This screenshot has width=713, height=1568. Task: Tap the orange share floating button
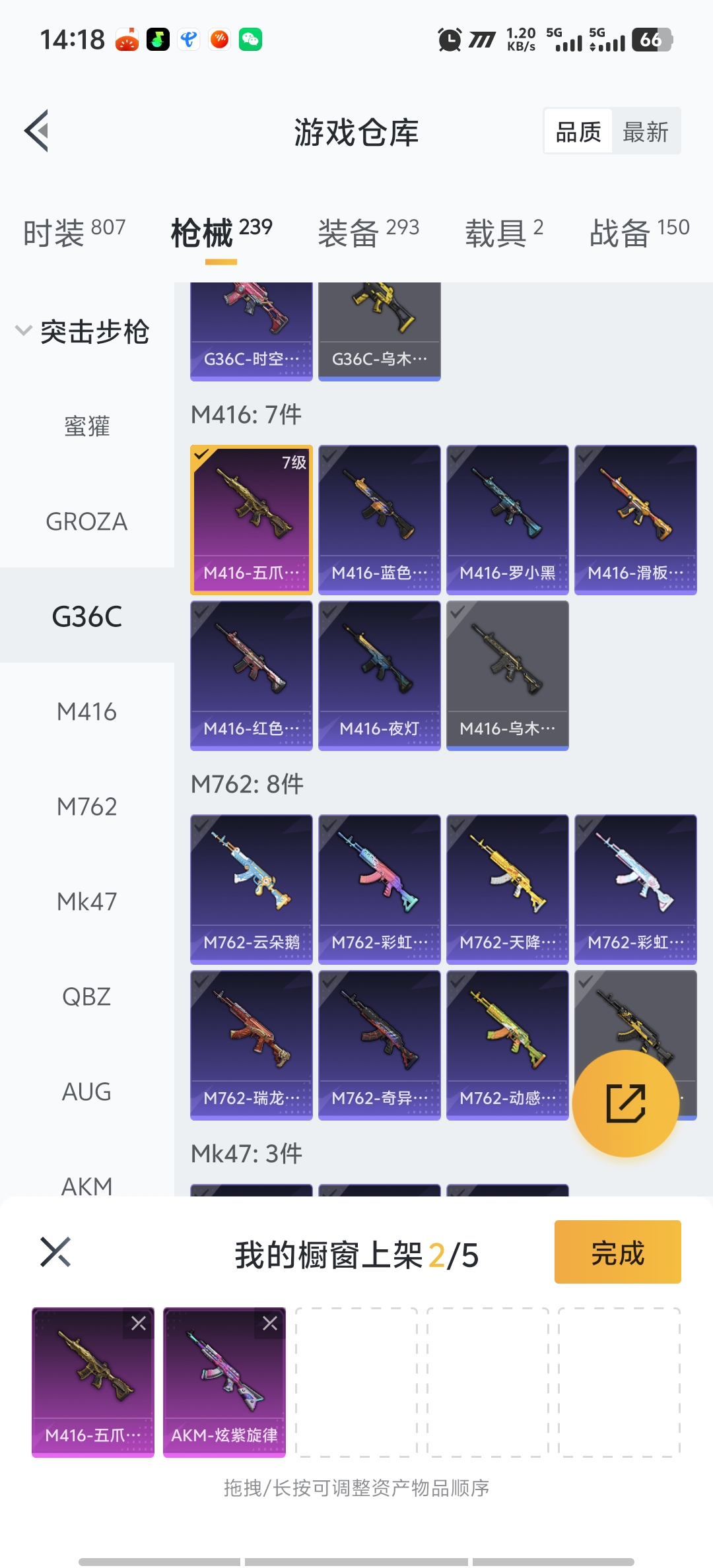(625, 1103)
